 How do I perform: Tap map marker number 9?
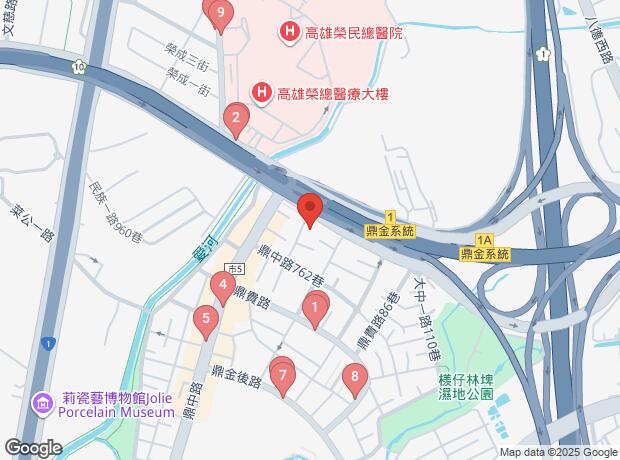pyautogui.click(x=218, y=14)
